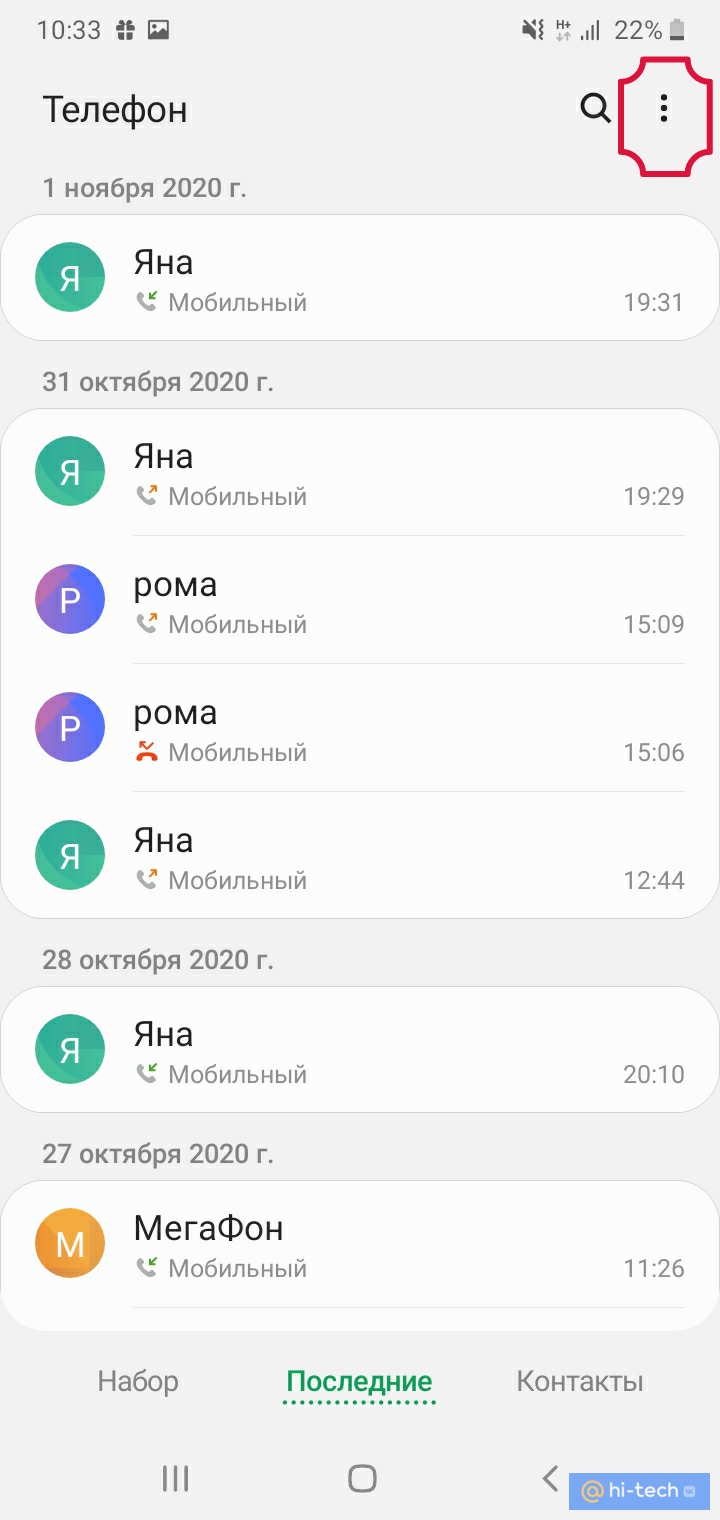Switch to the Набор tab
This screenshot has width=720, height=1520.
click(x=138, y=1382)
